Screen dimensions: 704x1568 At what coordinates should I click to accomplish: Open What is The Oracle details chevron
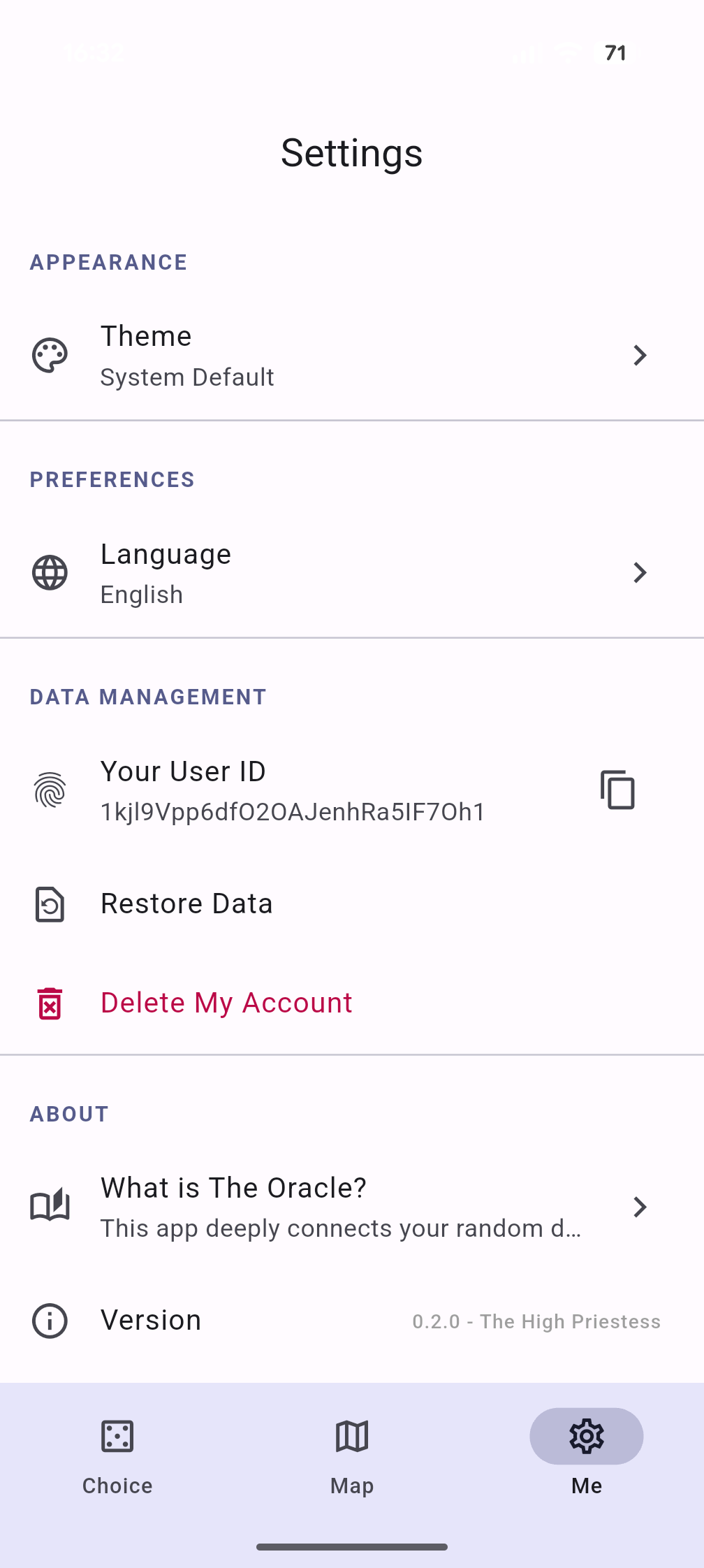(640, 1206)
